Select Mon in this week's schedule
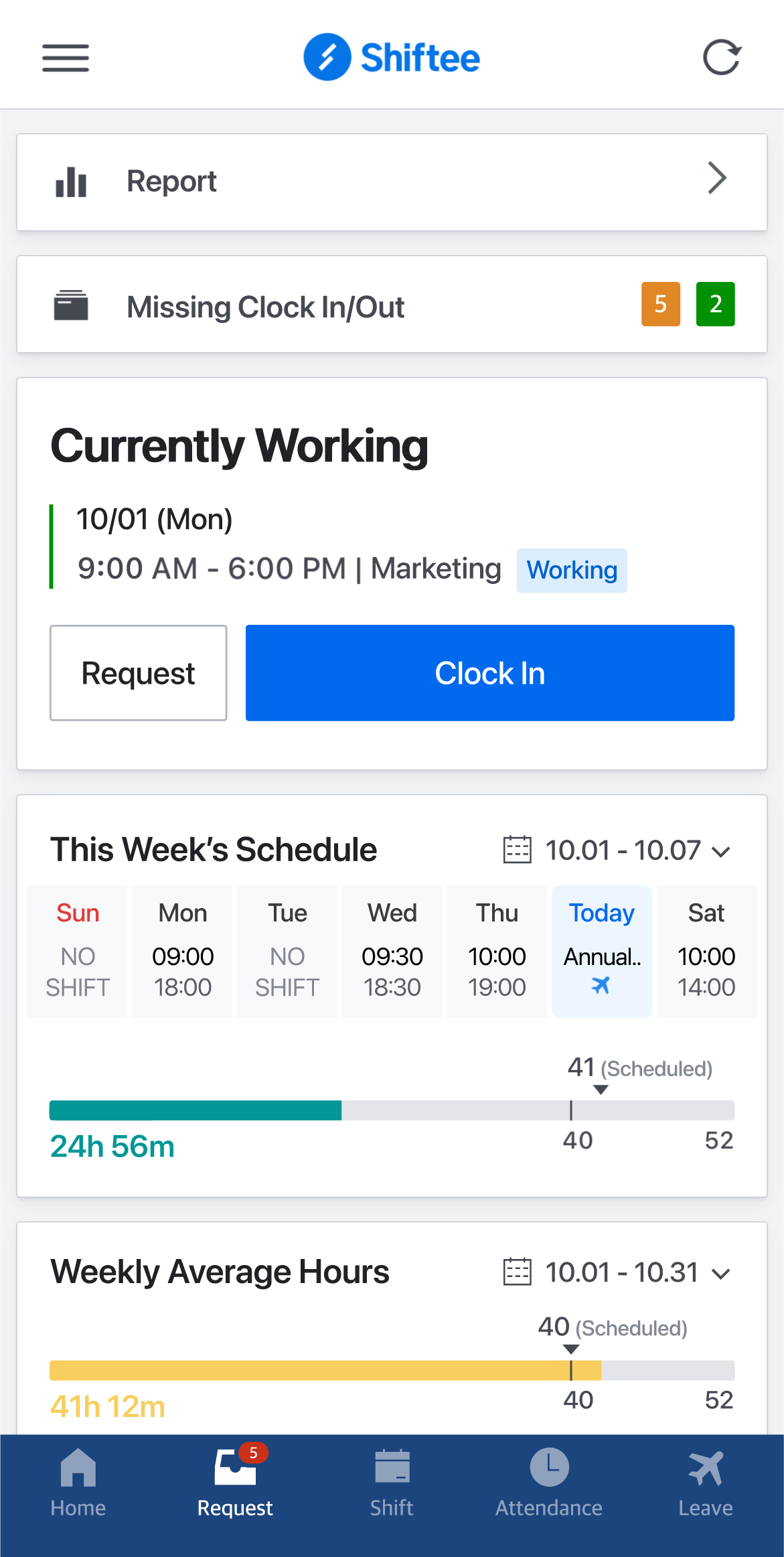 point(183,952)
